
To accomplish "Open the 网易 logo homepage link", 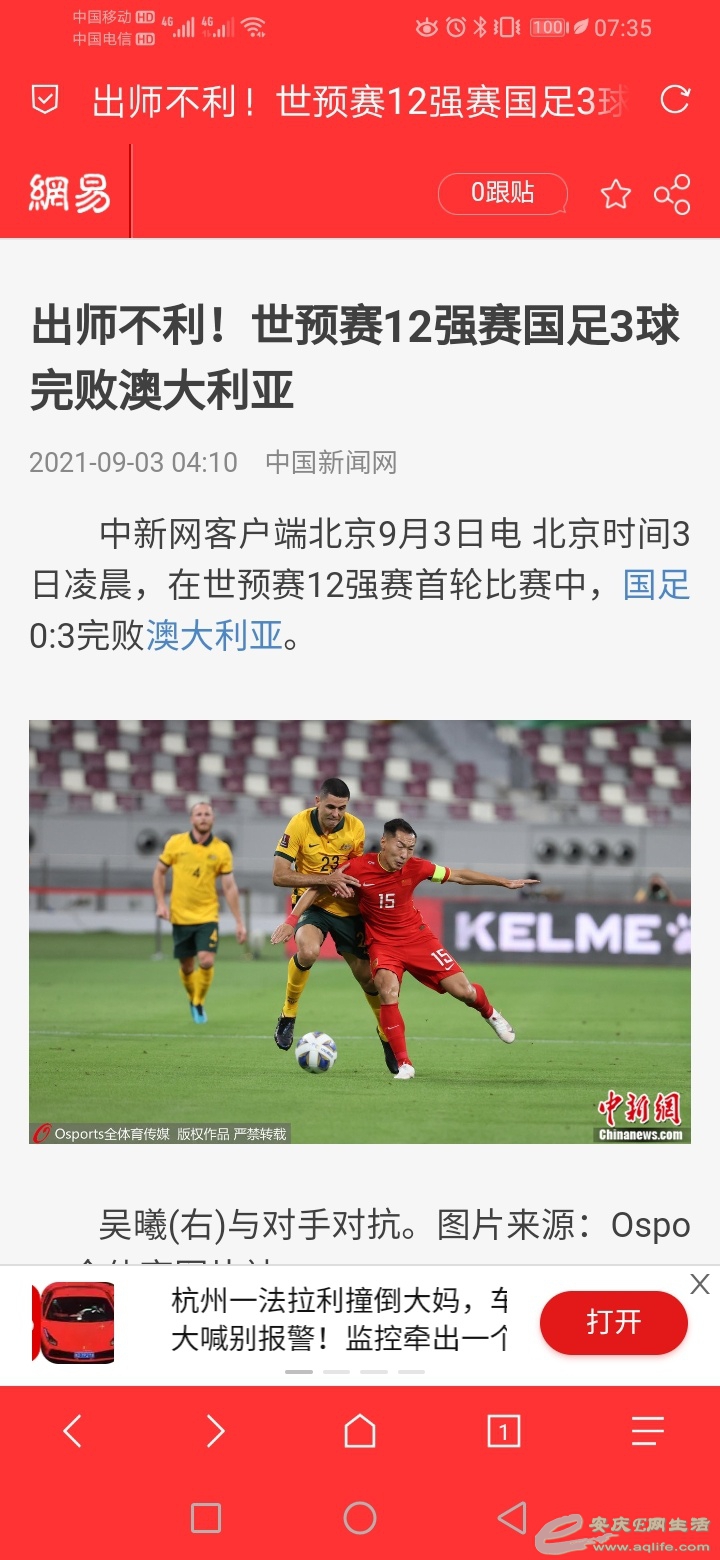I will [x=69, y=192].
